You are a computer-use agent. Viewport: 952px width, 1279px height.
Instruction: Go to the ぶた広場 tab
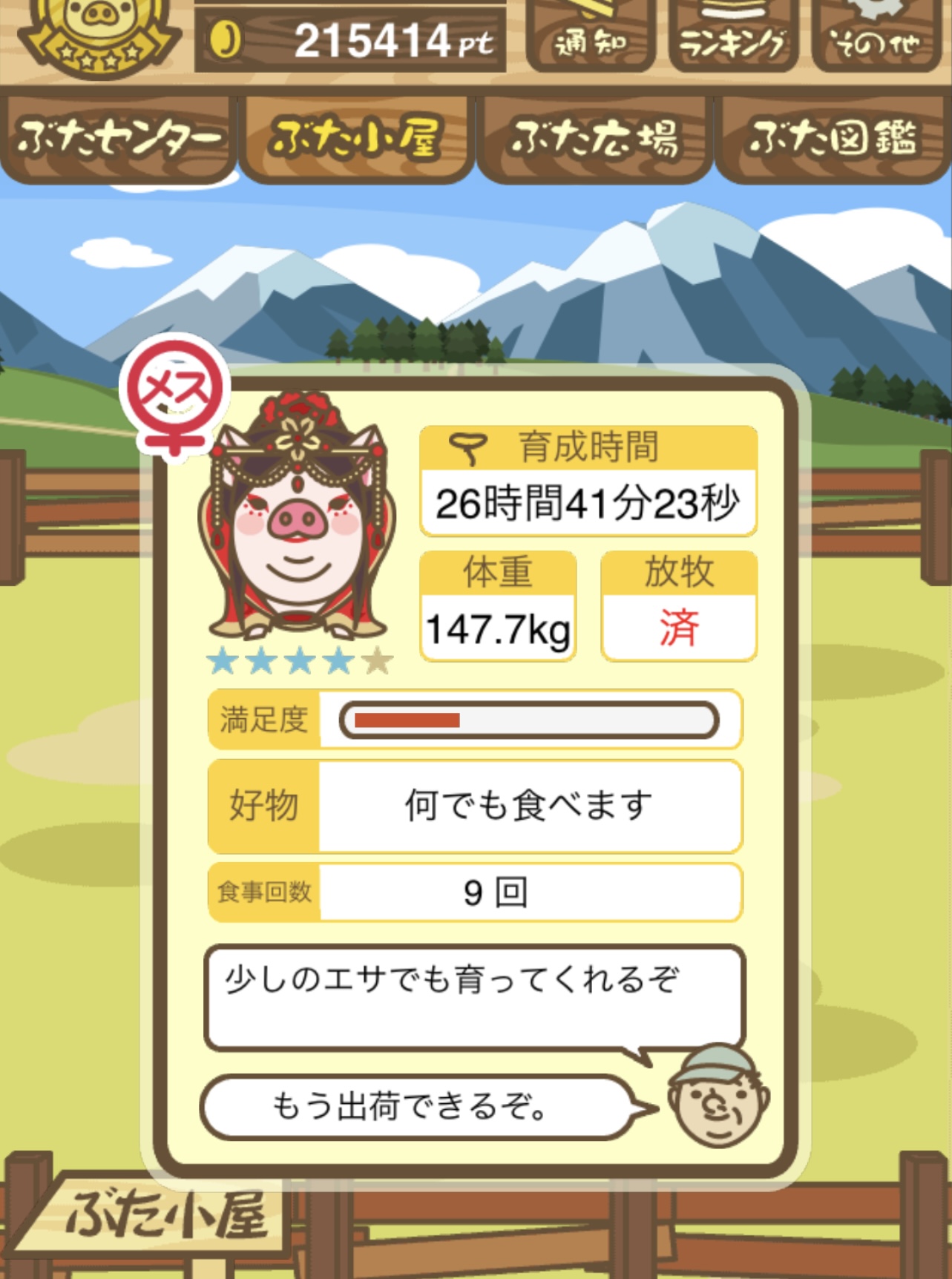coord(594,139)
